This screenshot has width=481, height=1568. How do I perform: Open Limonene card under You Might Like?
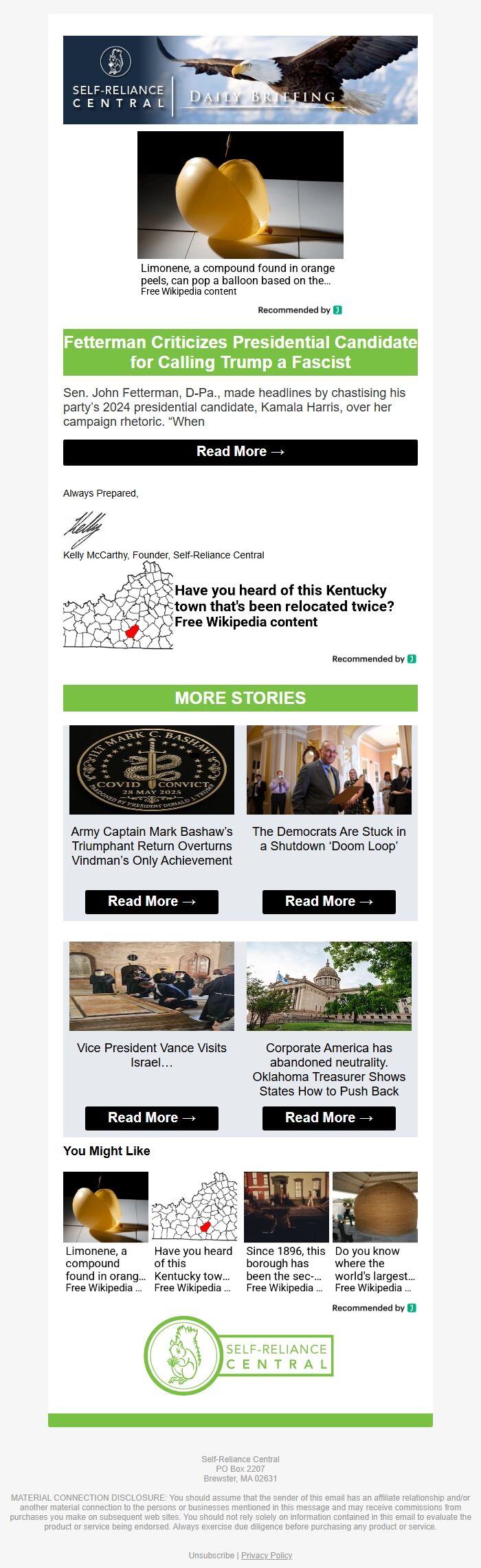pos(106,1233)
